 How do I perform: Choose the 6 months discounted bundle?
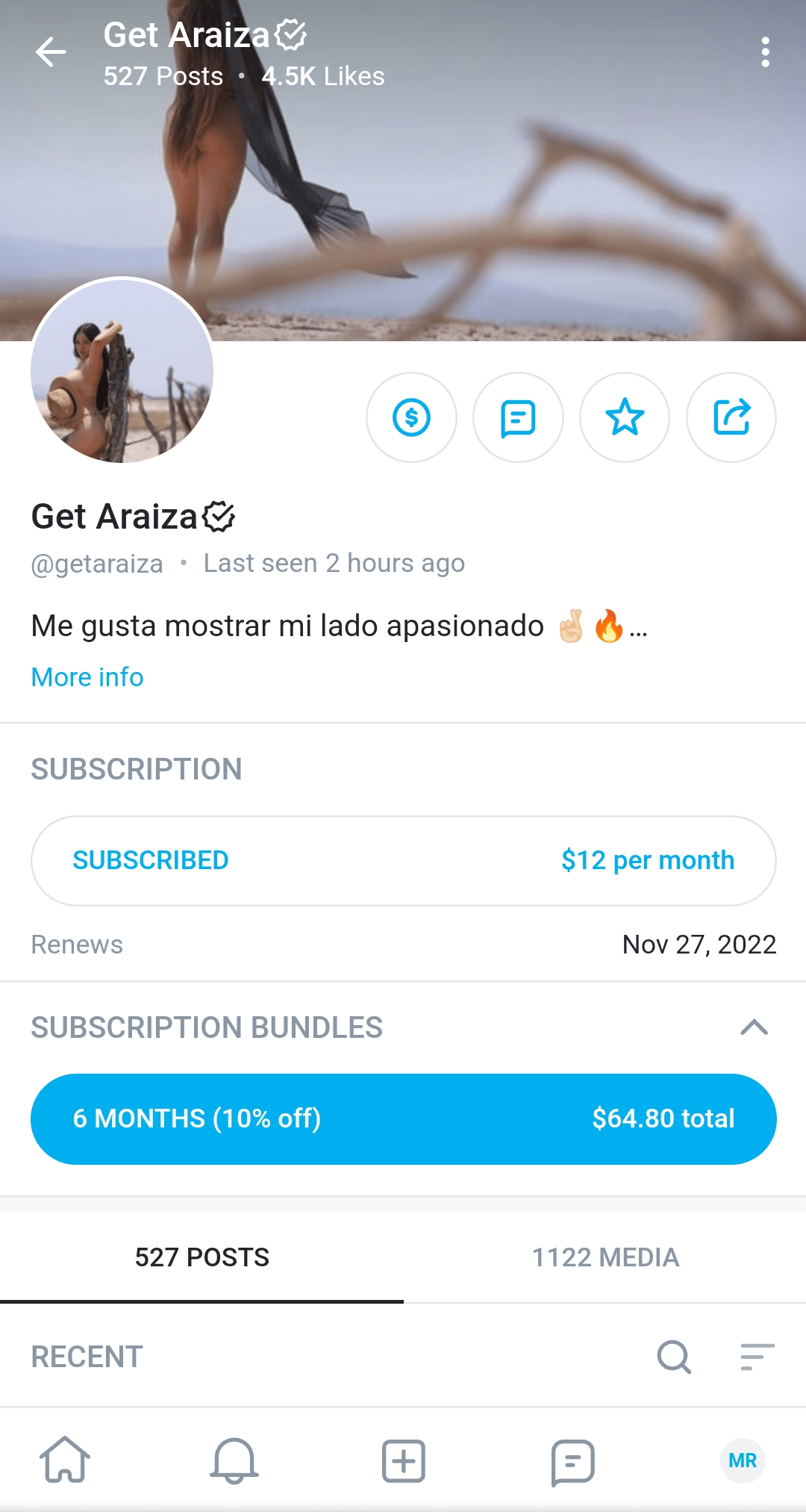[x=403, y=1118]
